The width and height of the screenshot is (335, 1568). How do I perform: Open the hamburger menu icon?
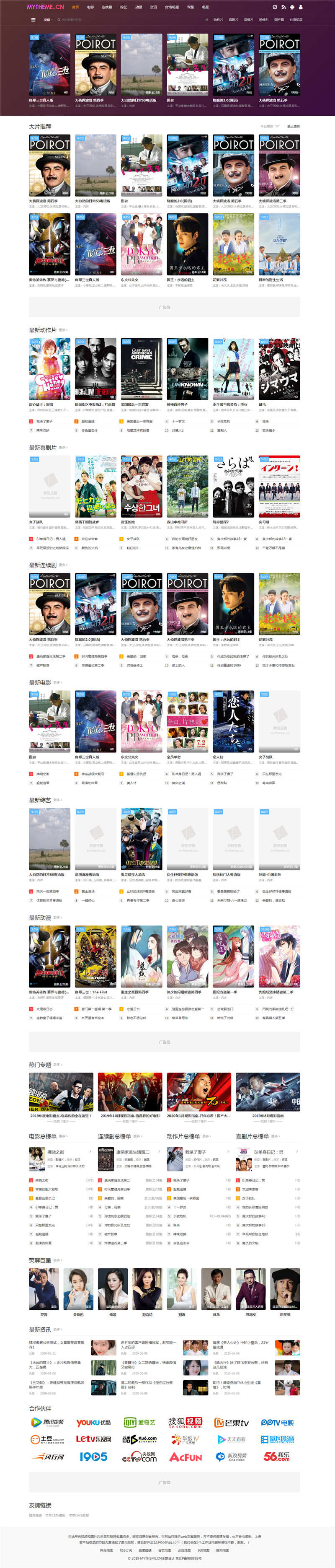point(33,19)
